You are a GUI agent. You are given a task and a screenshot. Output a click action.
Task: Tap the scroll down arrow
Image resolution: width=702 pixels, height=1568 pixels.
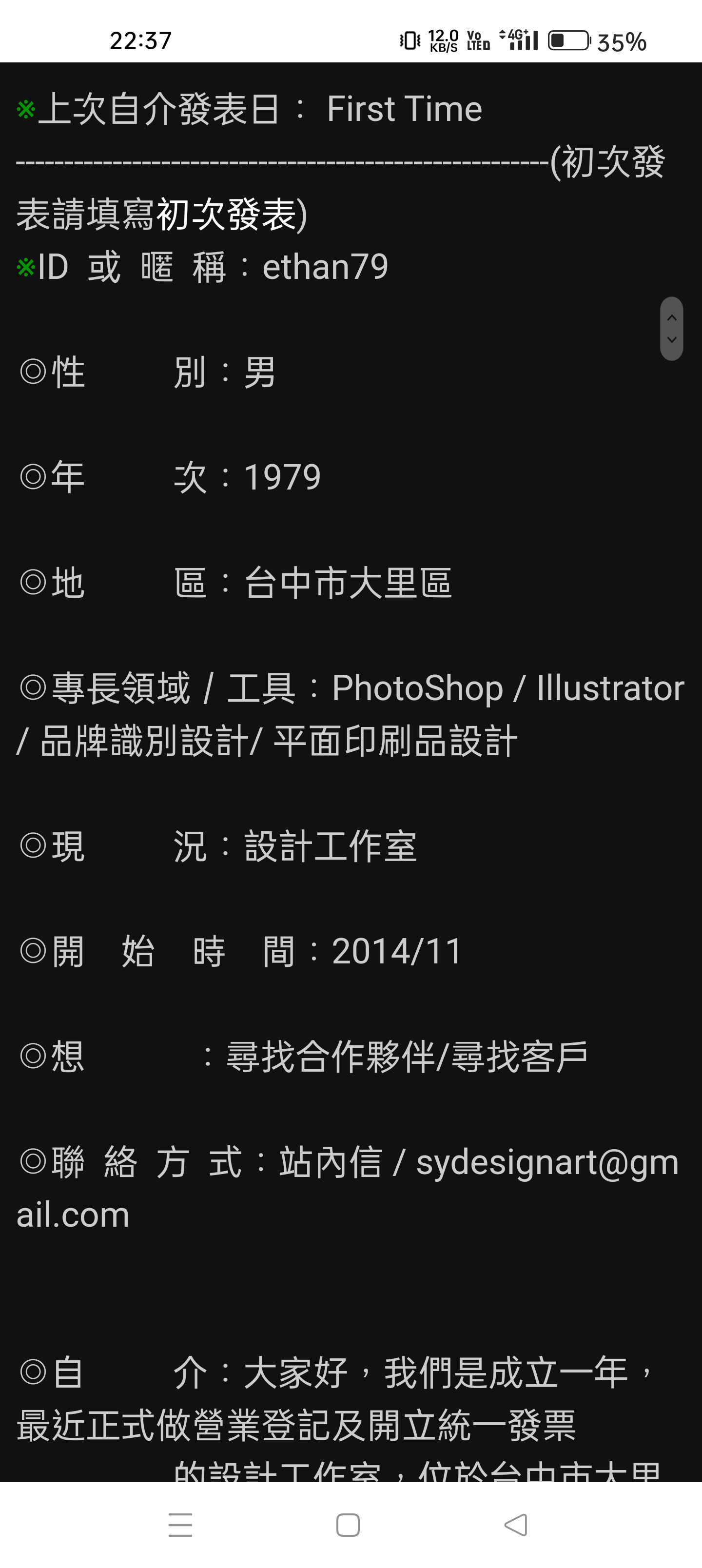tap(672, 340)
